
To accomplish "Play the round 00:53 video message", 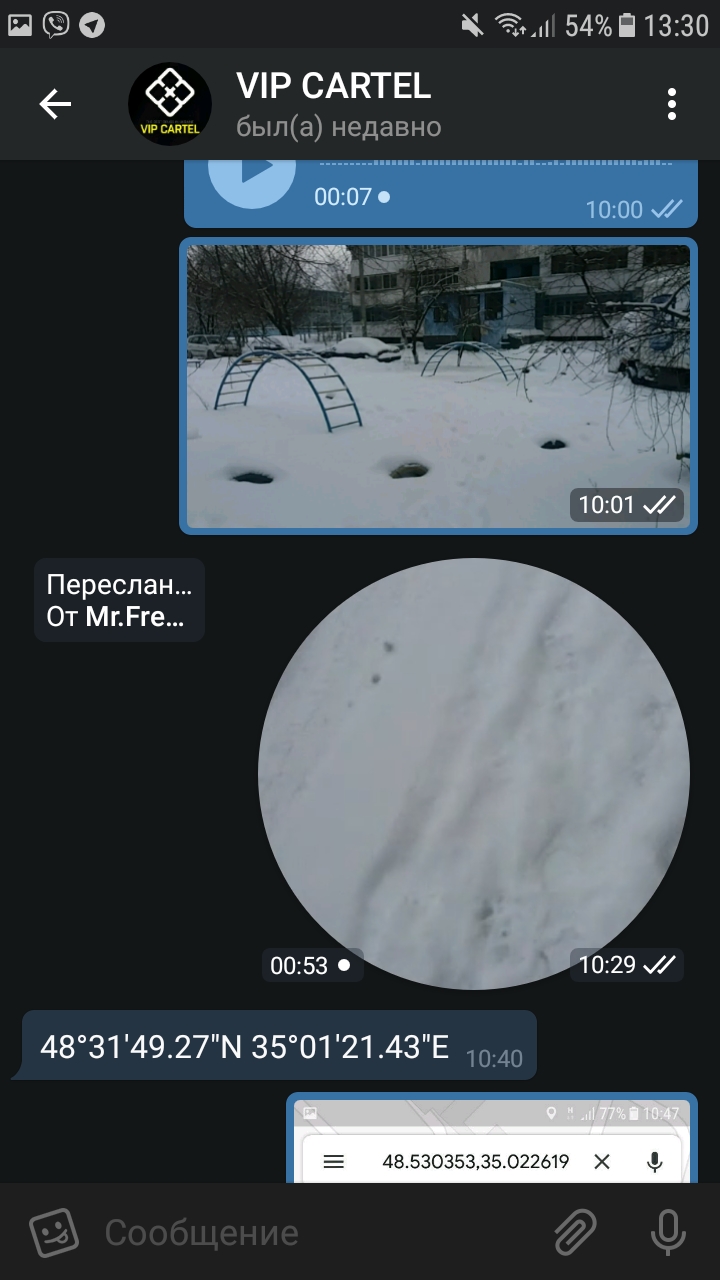I will 474,773.
